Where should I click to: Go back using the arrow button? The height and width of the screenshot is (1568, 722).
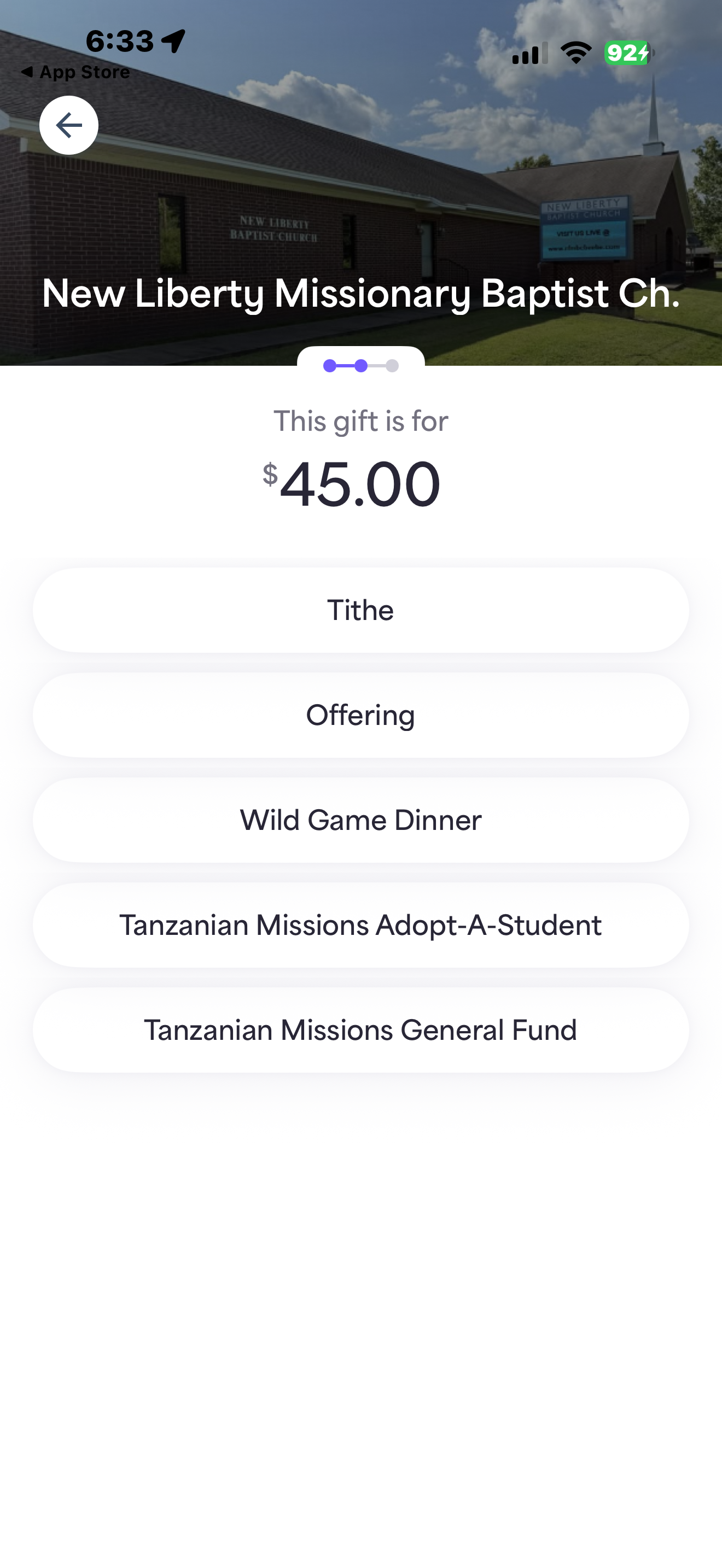click(x=69, y=125)
